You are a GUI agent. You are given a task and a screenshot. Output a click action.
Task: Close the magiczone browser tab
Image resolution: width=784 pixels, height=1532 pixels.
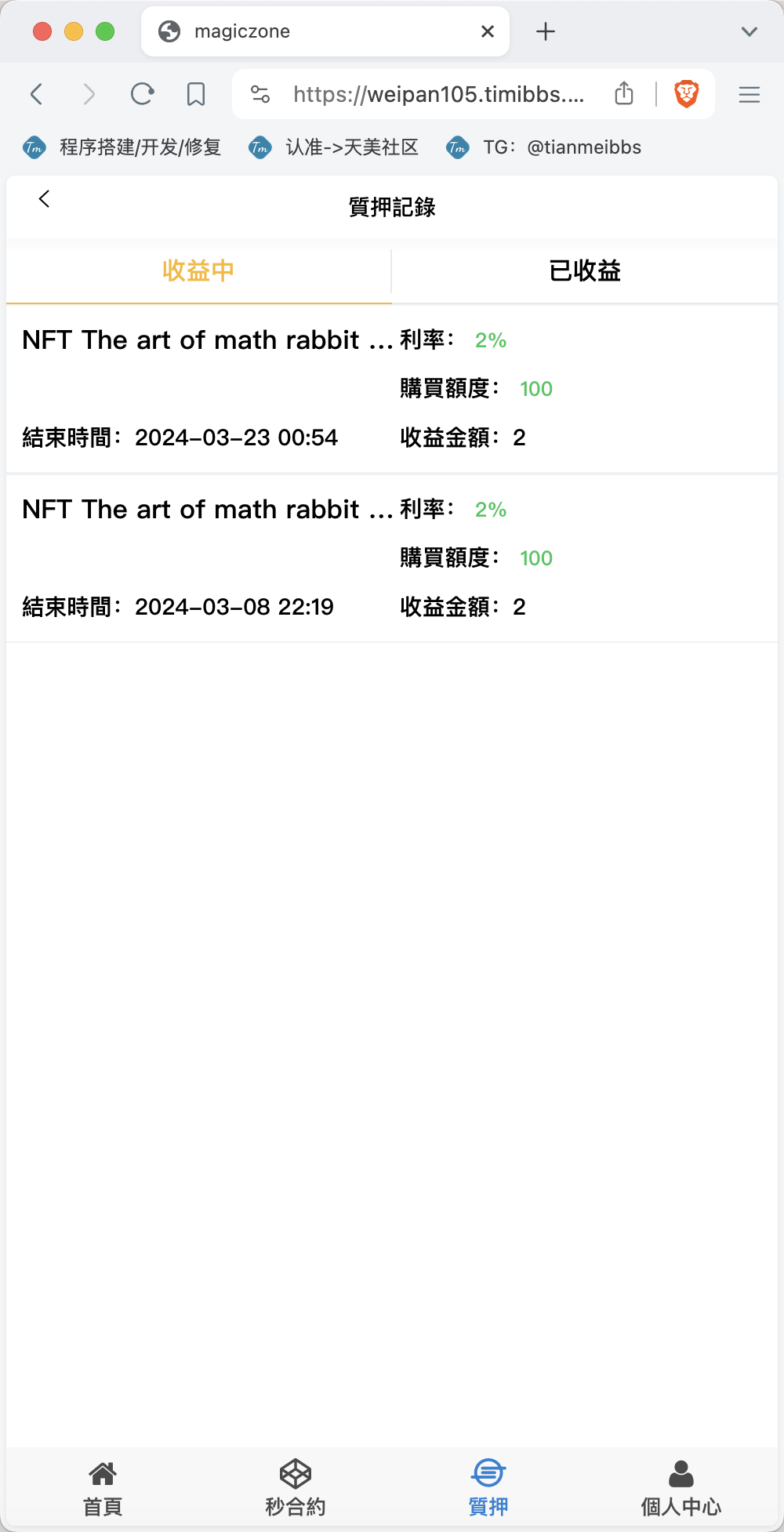(x=488, y=31)
